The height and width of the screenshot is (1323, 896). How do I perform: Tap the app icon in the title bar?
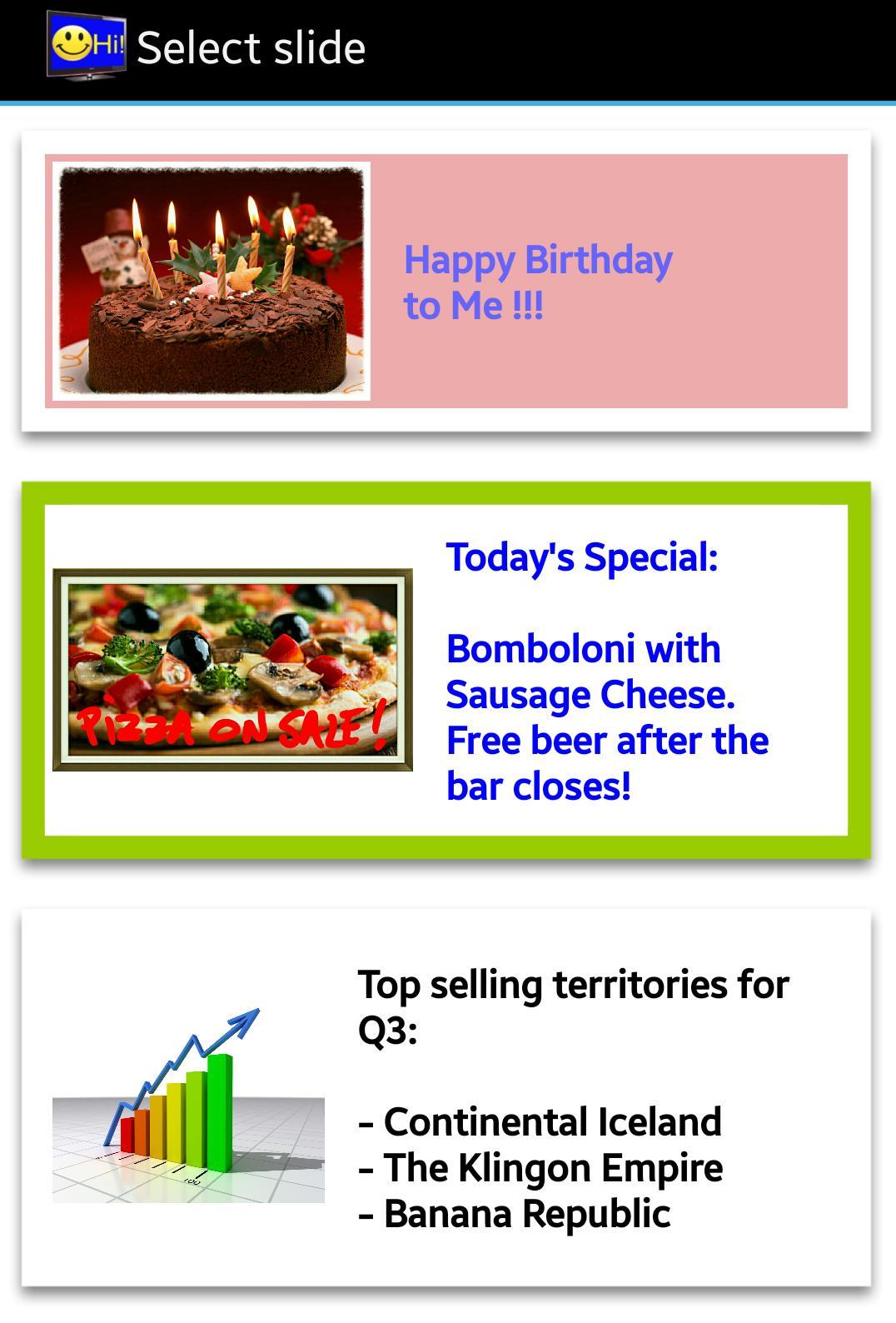(87, 46)
